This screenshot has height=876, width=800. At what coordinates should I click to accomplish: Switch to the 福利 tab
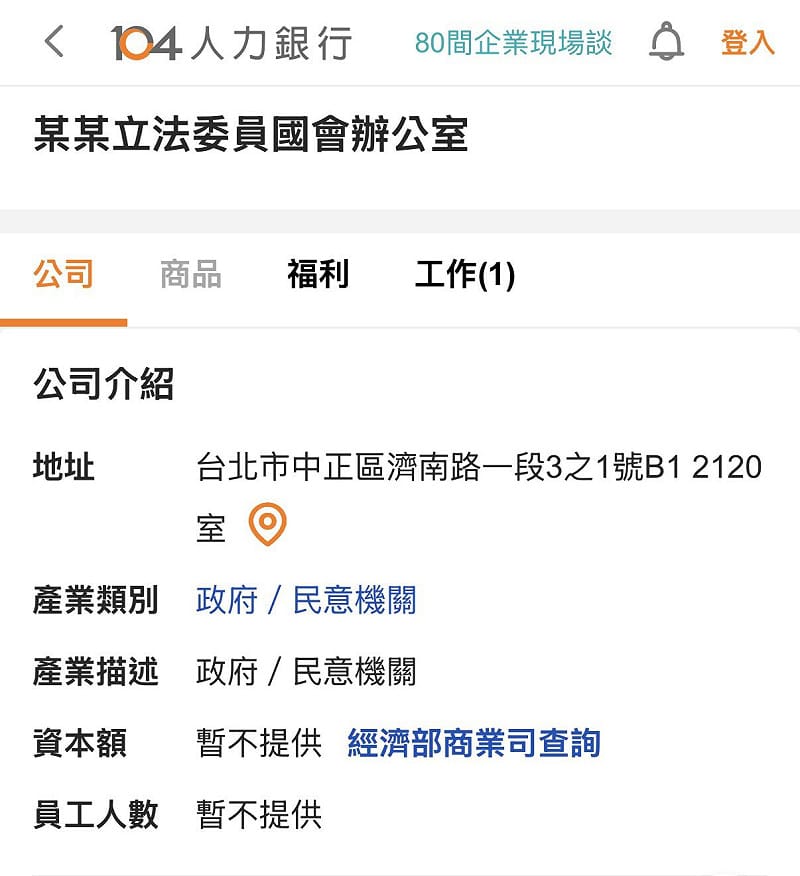[x=318, y=274]
